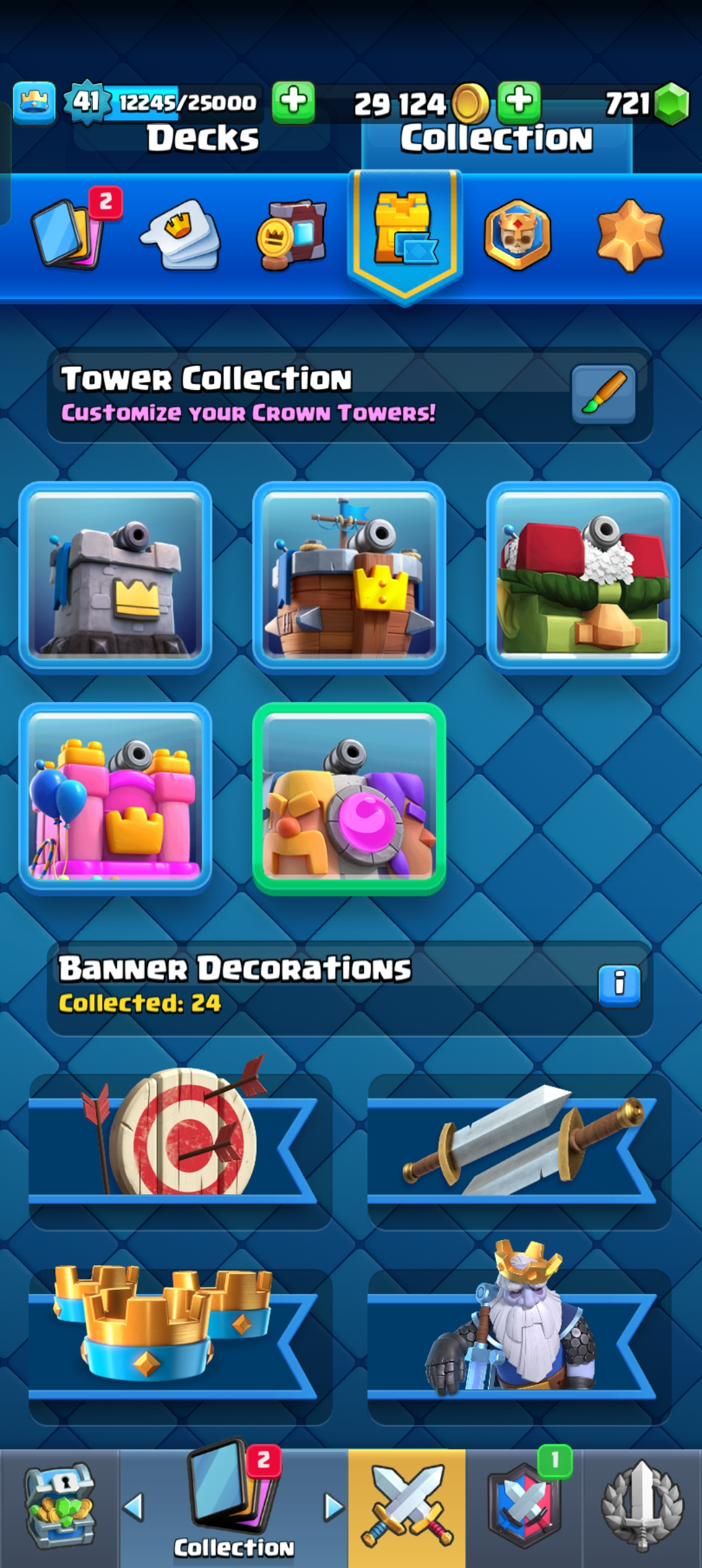The height and width of the screenshot is (1568, 702).
Task: Tap the king crown profile icon
Action: [34, 102]
